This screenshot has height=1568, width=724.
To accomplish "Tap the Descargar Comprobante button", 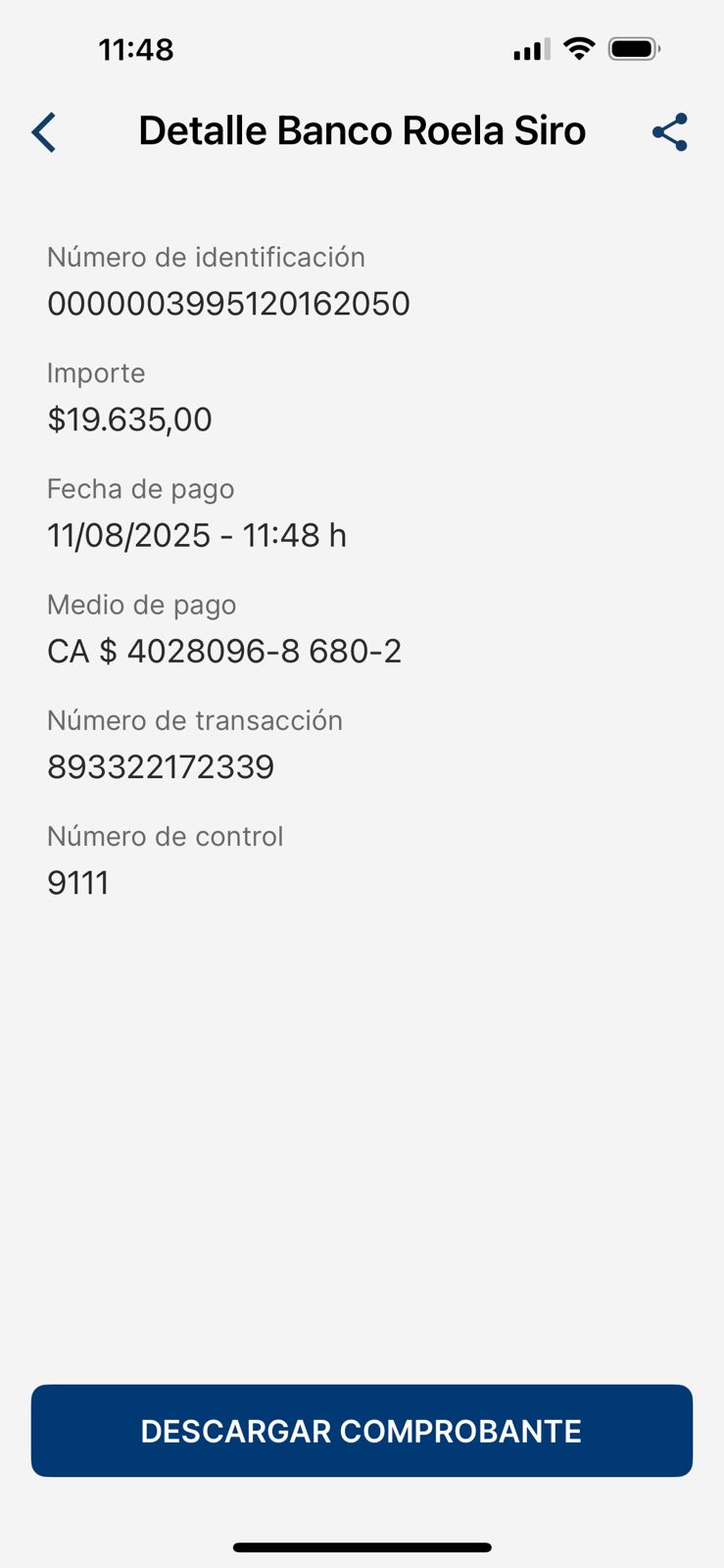I will click(x=362, y=1431).
